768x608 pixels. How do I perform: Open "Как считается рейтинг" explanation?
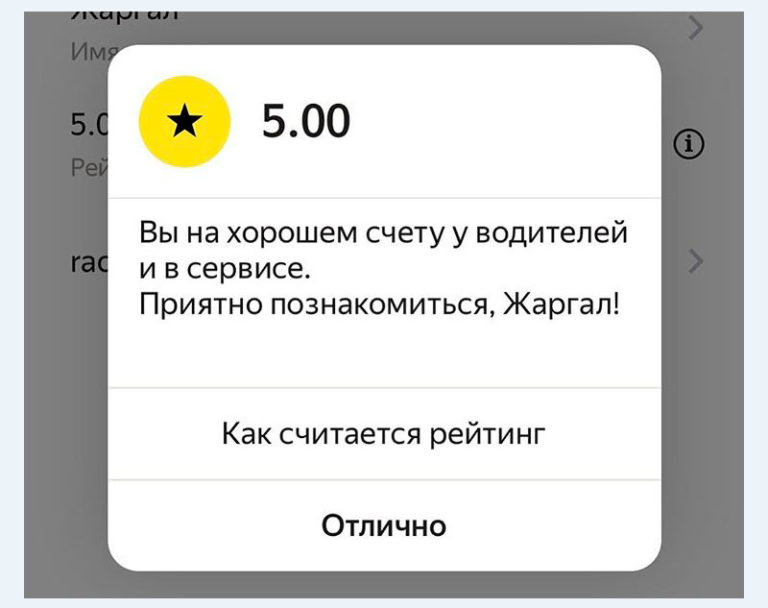(x=383, y=434)
